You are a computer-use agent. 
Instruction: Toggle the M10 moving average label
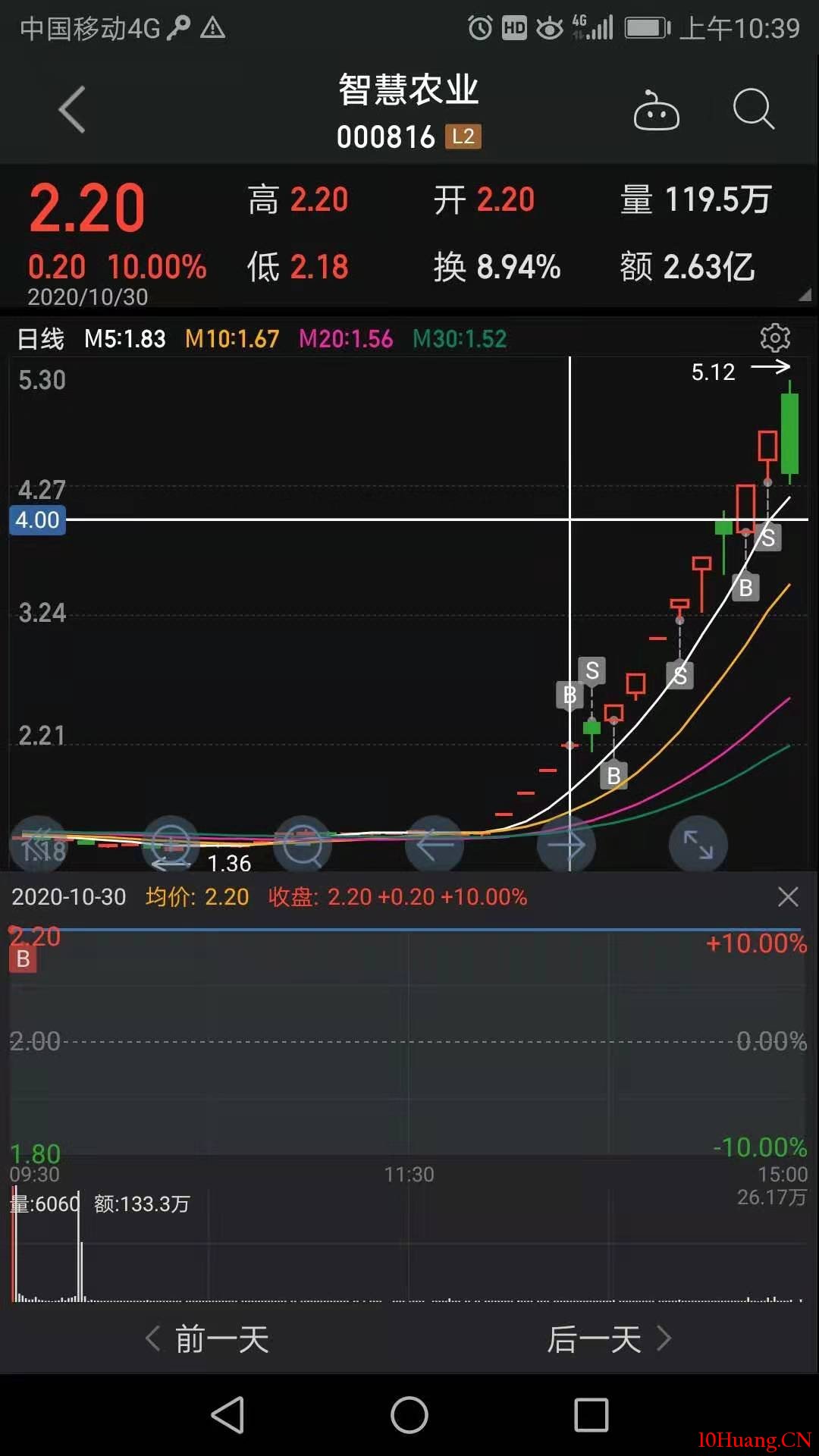[x=231, y=339]
